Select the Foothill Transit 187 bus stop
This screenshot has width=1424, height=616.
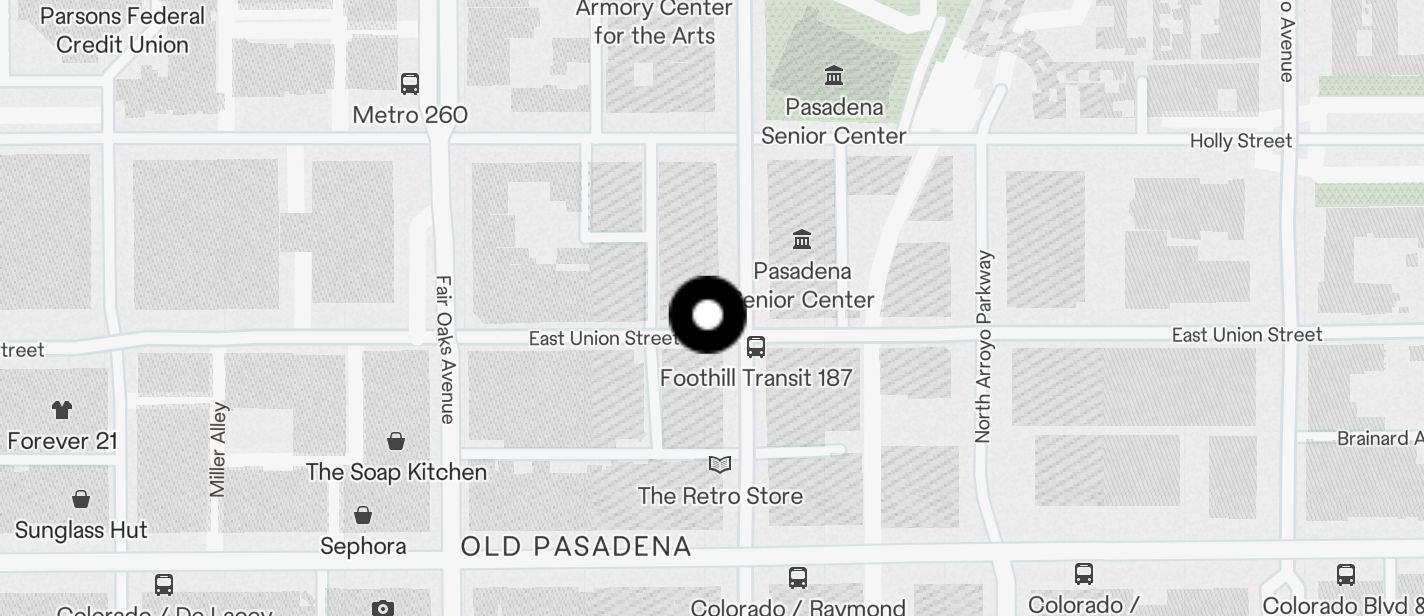click(756, 347)
